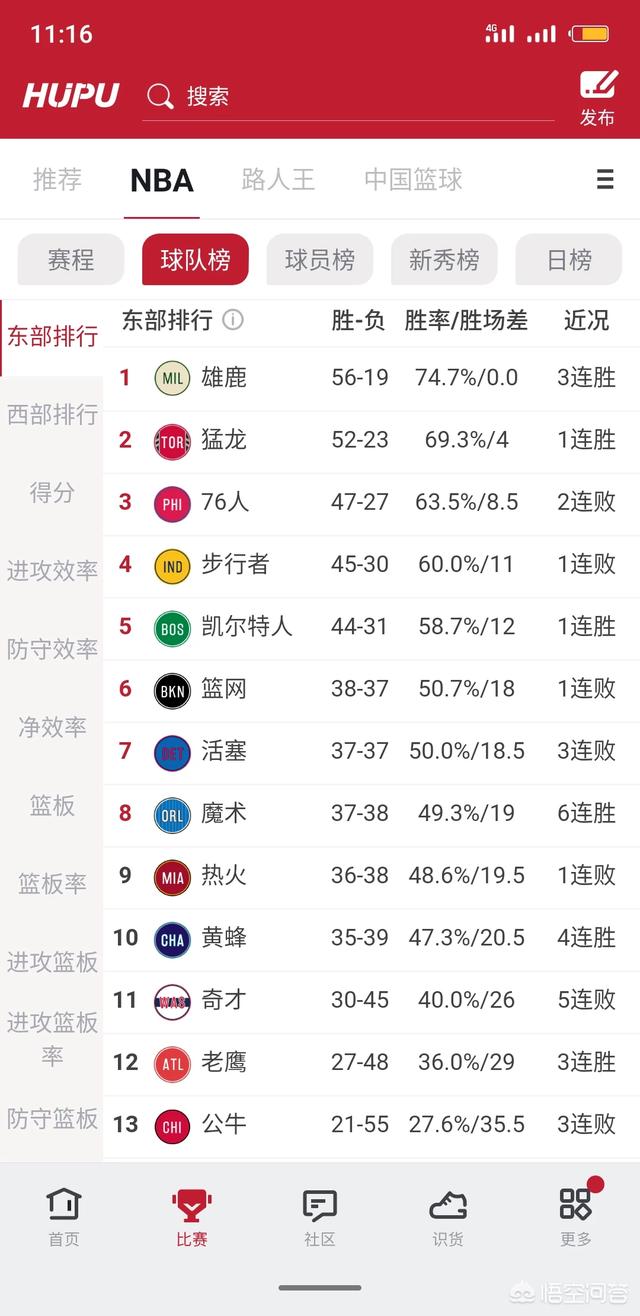Select 得分 in the left sidebar
This screenshot has height=1316, width=640.
tap(52, 492)
